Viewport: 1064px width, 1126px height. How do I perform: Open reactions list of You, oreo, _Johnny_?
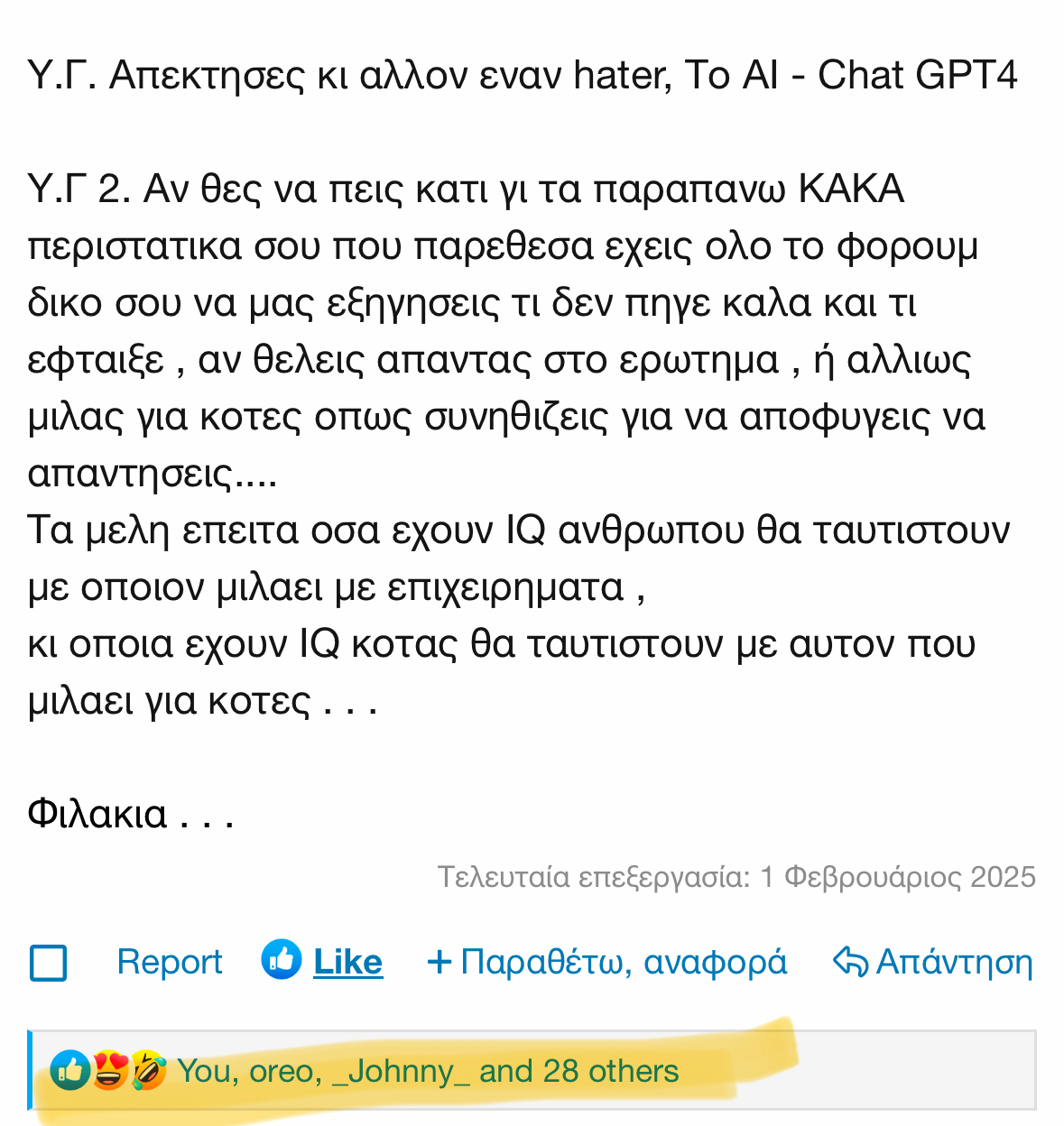[427, 1071]
